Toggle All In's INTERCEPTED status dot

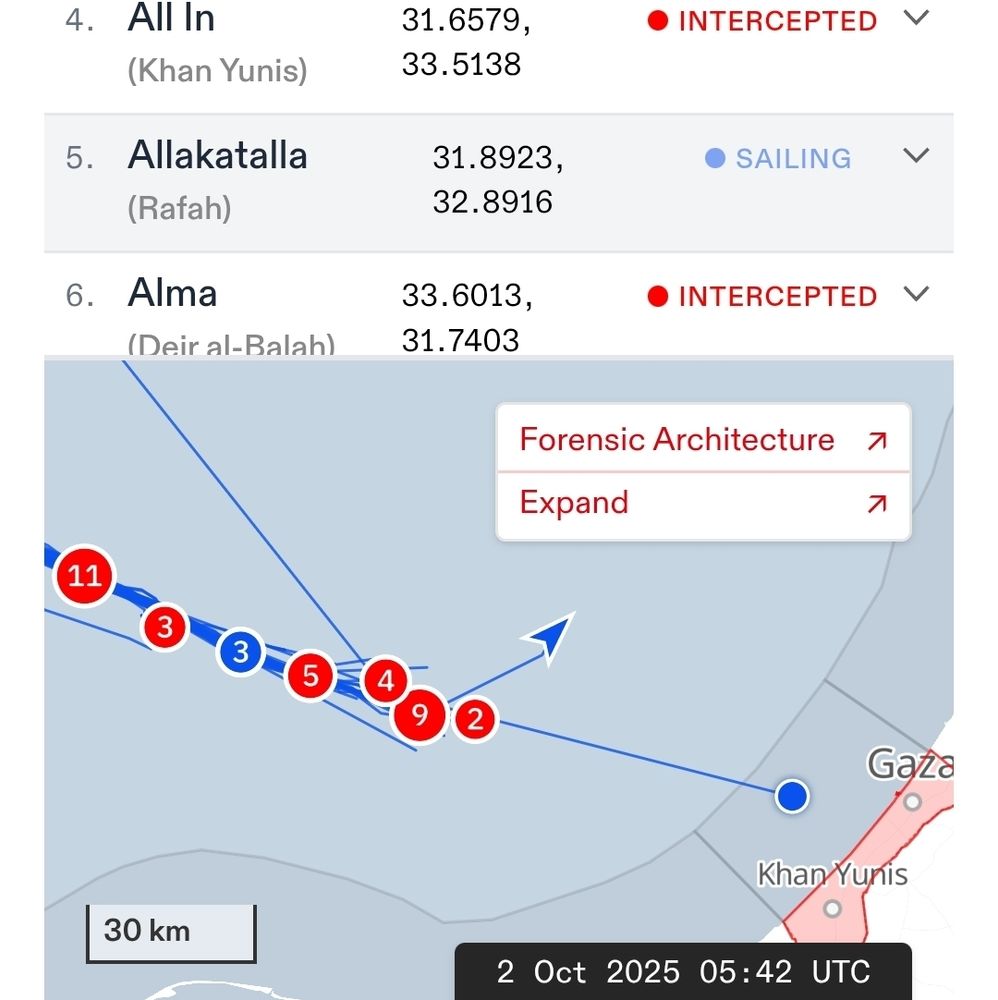[659, 20]
